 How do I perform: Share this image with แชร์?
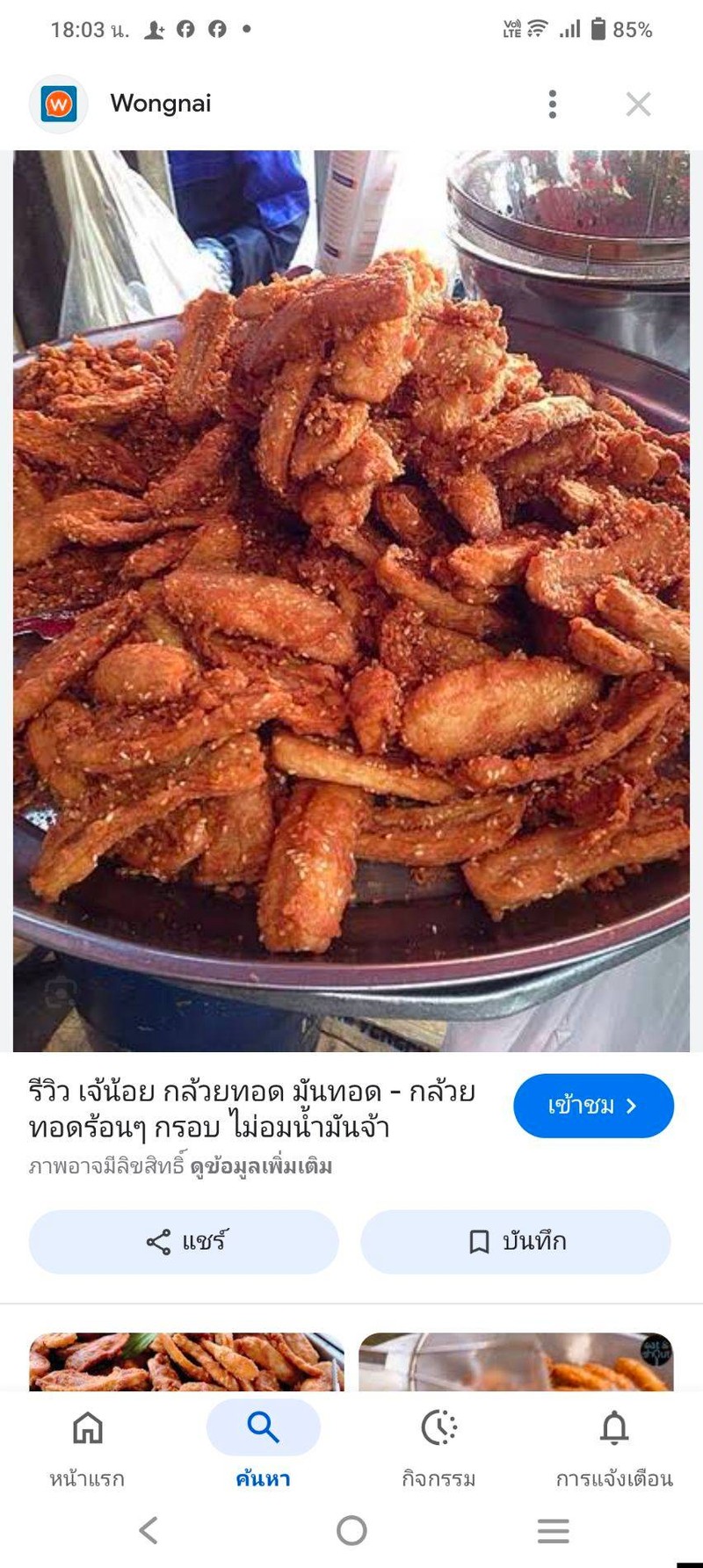coord(184,1241)
